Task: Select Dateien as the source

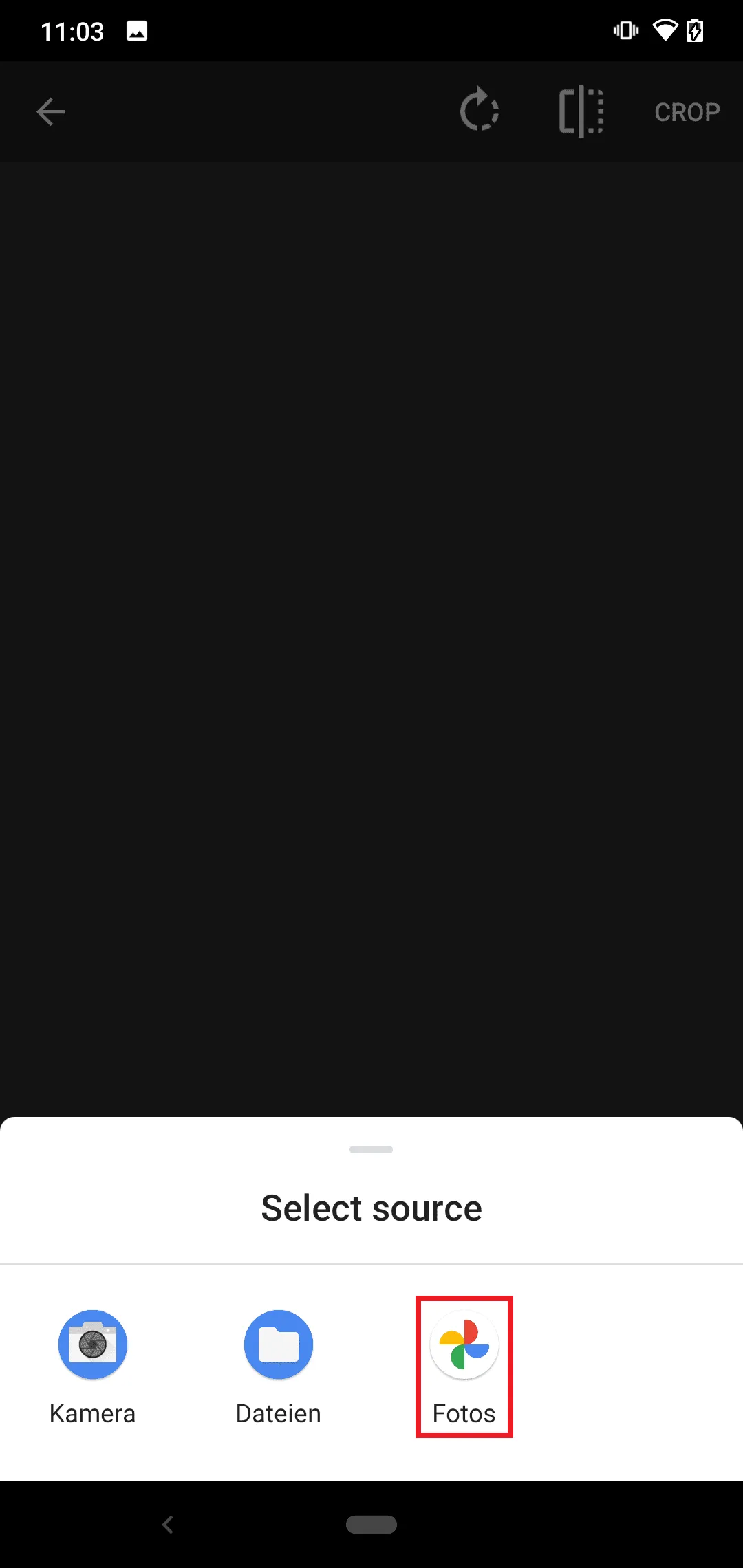Action: pos(279,1367)
